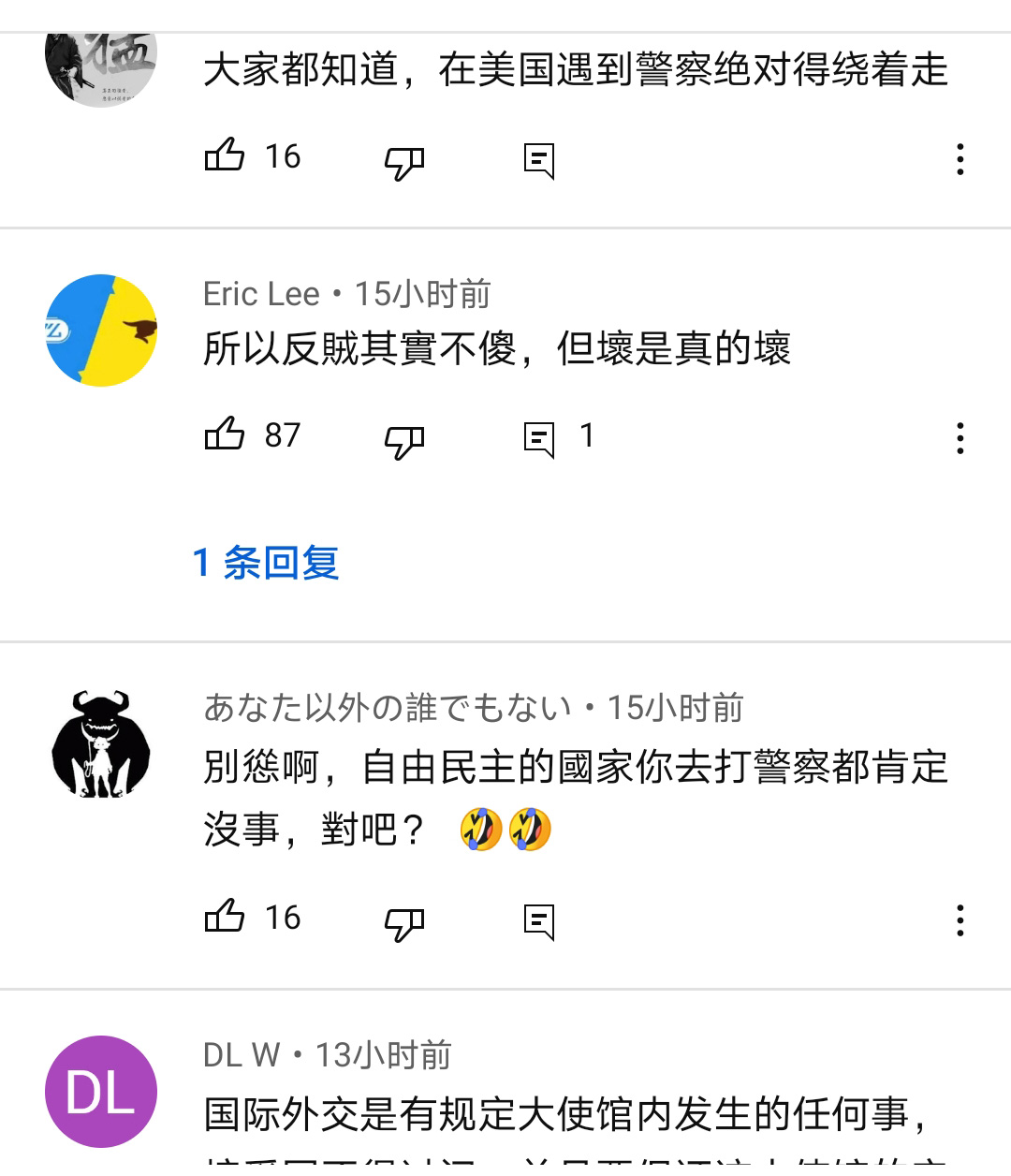
Task: Open Eric Lee's profile avatar
Action: click(x=101, y=331)
